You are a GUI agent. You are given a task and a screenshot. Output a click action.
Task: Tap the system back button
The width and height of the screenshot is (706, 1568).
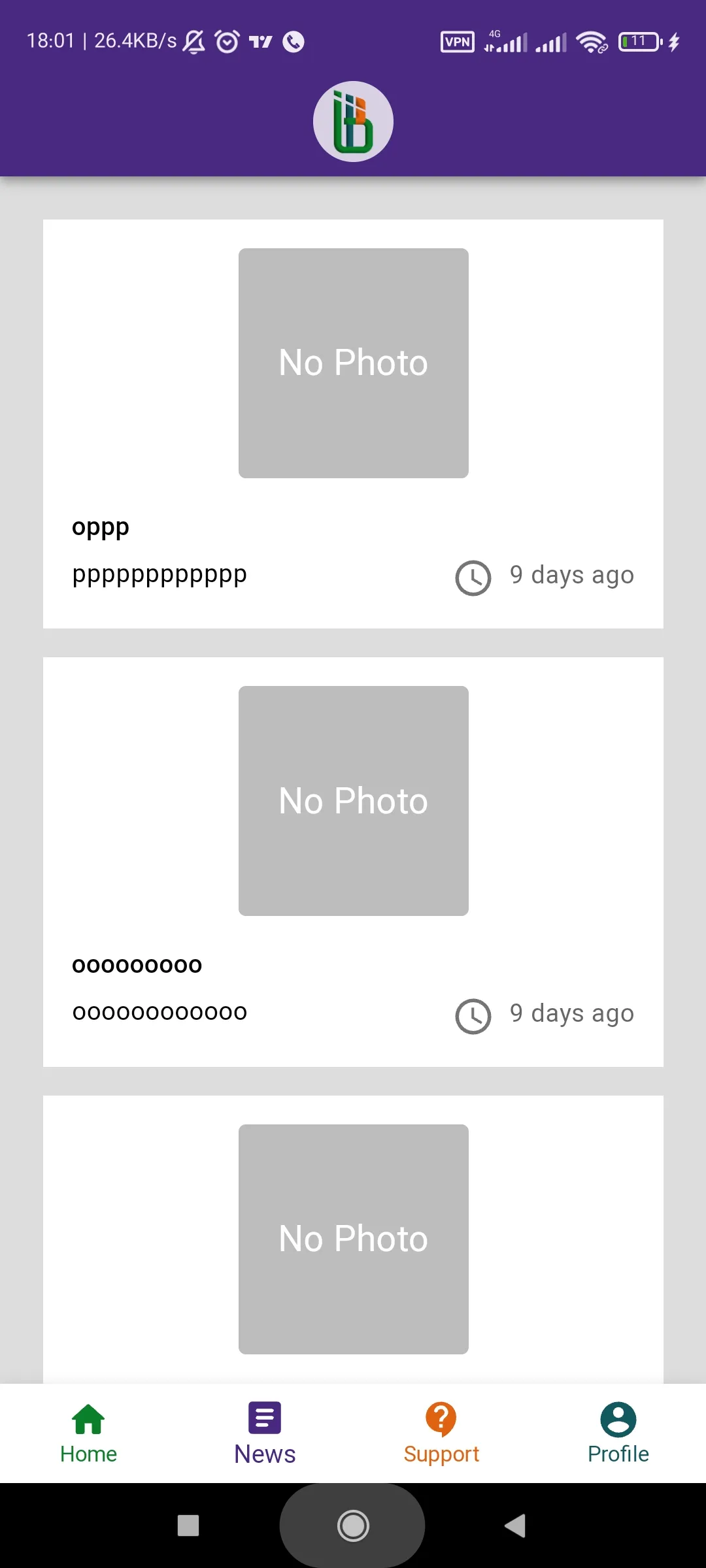(x=515, y=1526)
